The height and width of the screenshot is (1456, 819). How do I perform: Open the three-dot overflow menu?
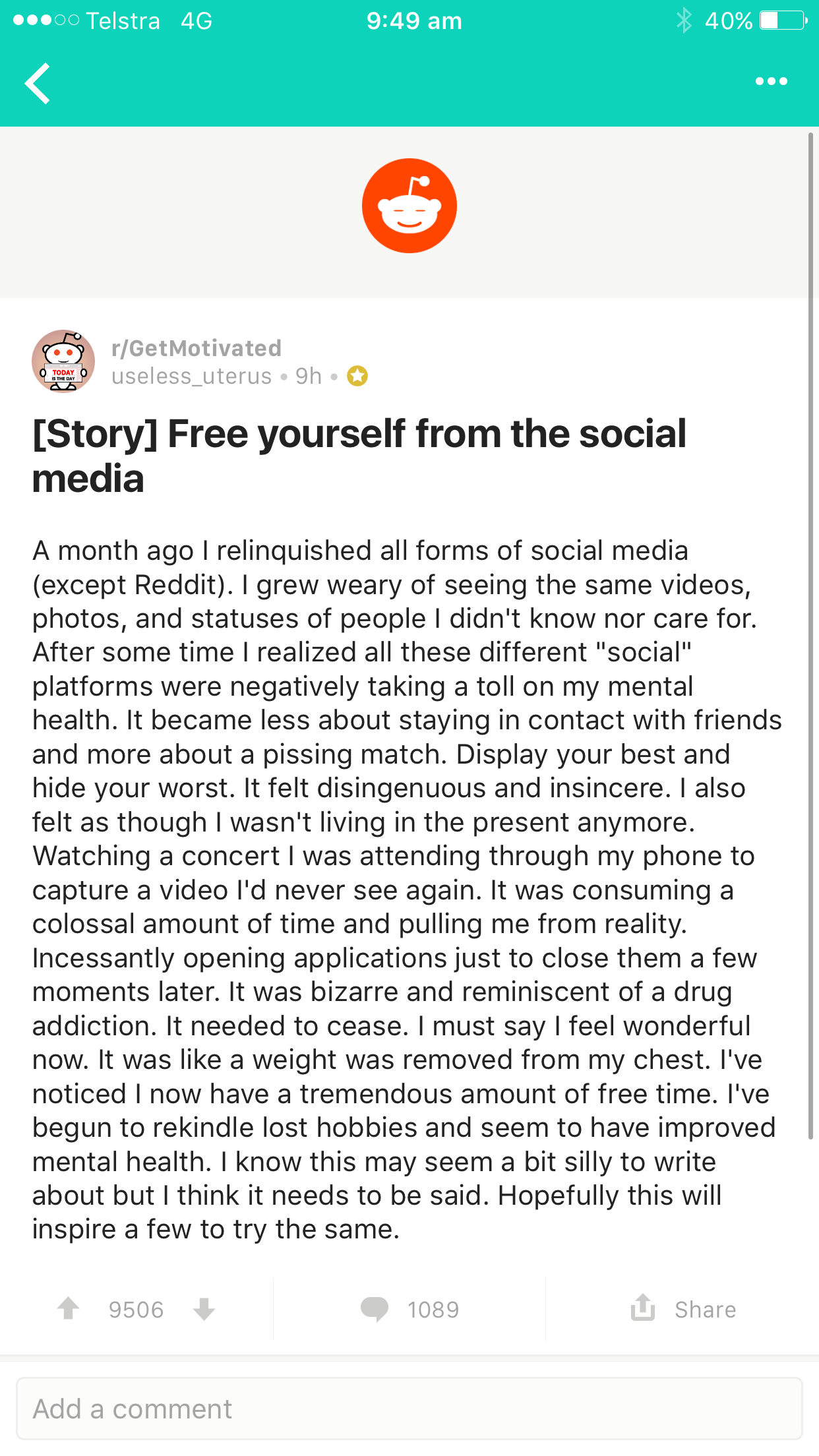click(x=771, y=81)
